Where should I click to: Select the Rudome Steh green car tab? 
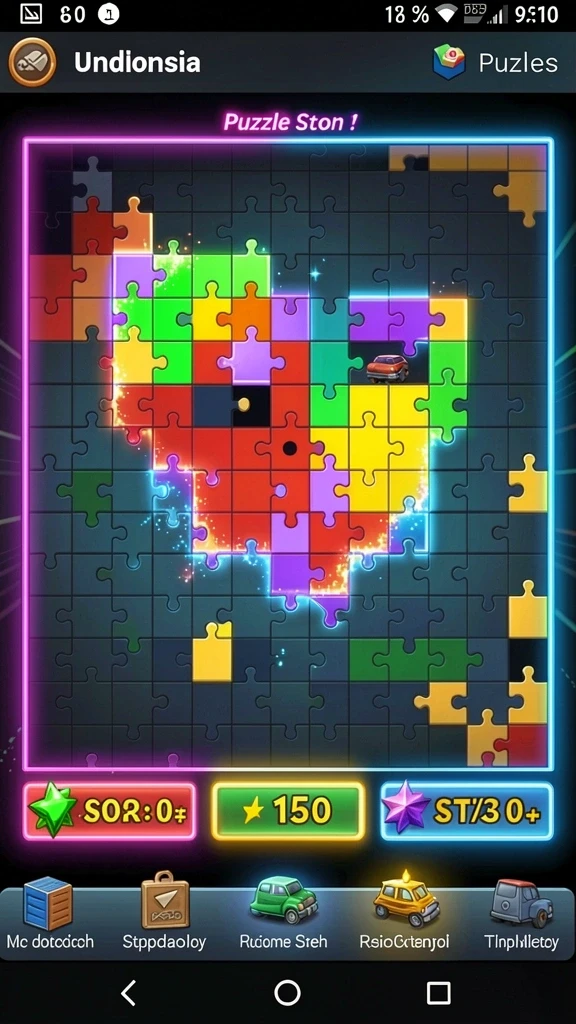click(x=283, y=914)
